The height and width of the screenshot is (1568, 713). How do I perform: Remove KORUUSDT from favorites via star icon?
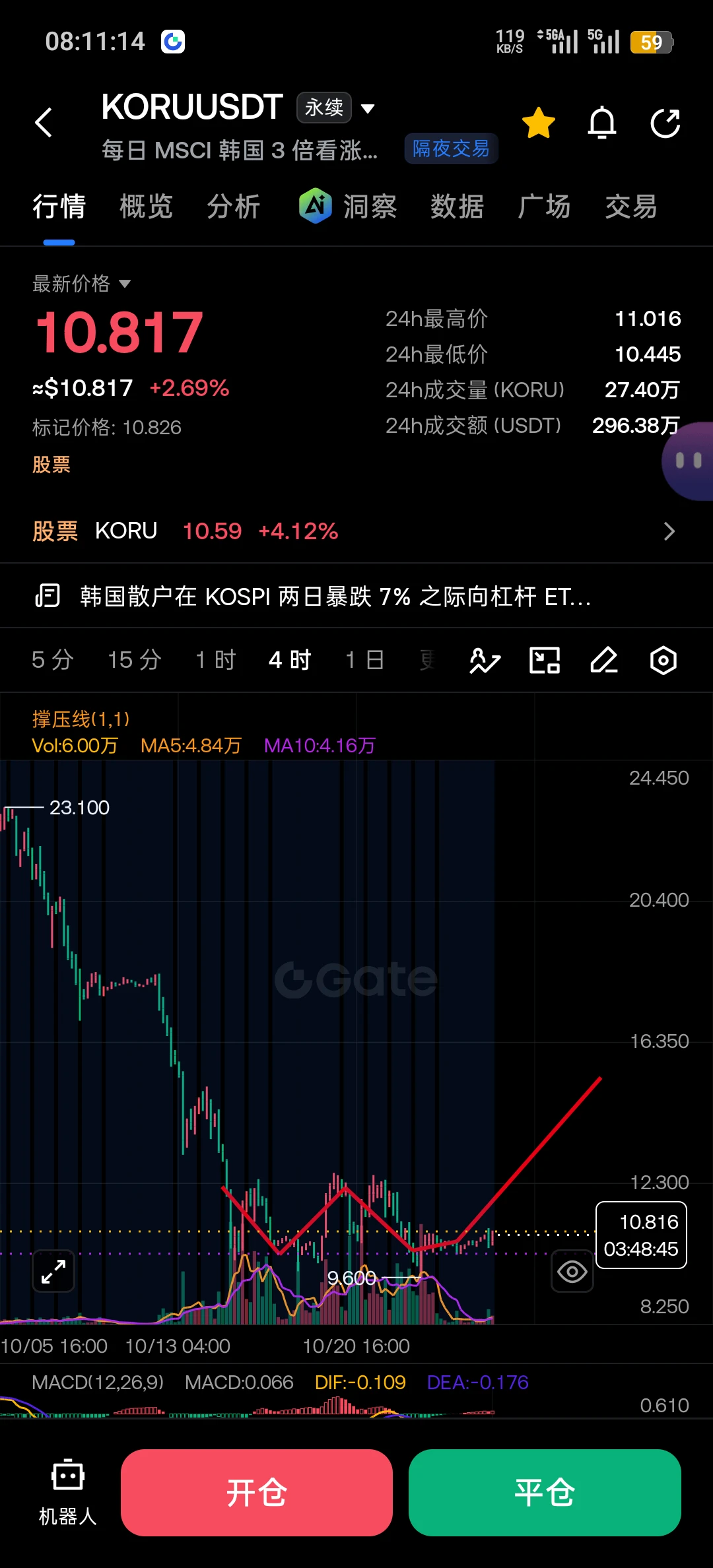point(539,123)
